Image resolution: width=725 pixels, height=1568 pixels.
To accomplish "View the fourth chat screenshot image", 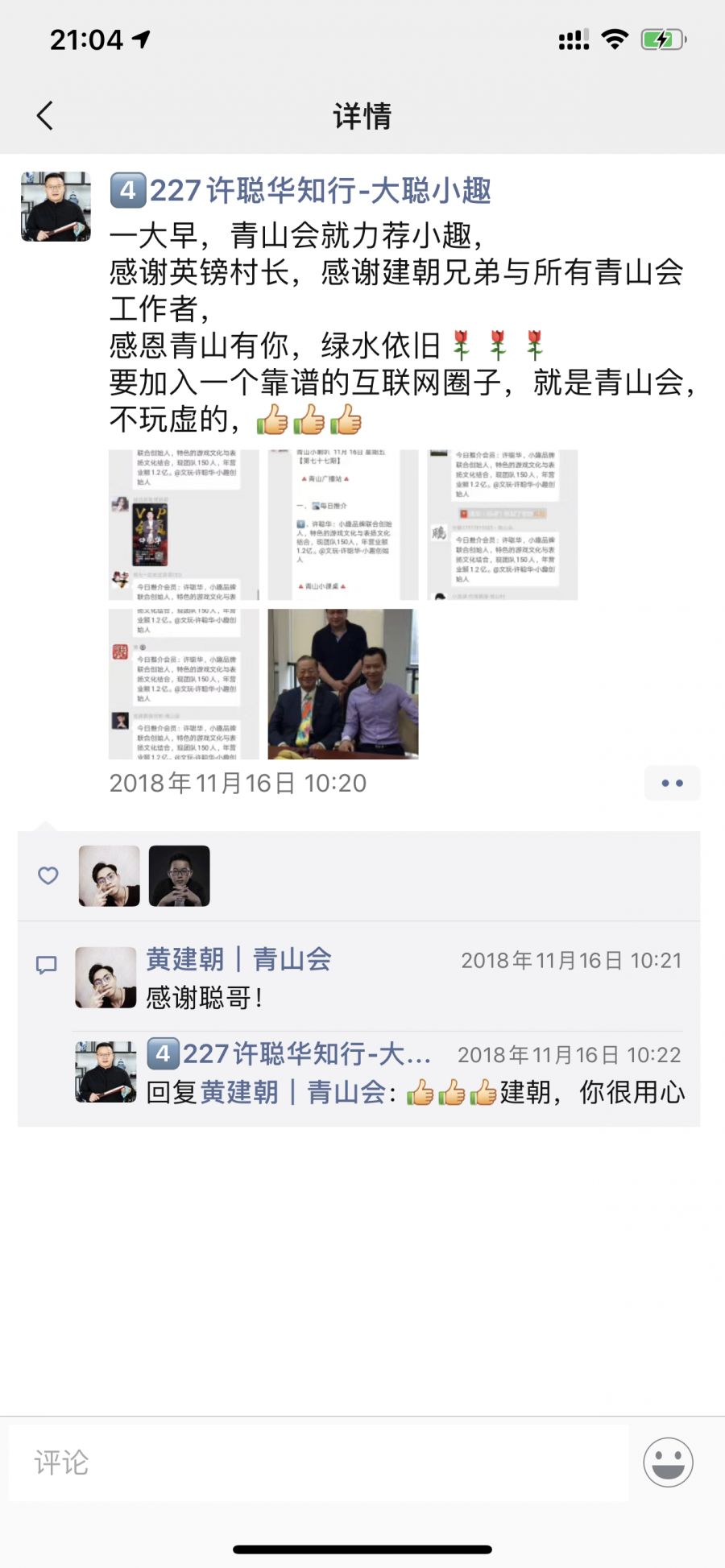I will [184, 684].
